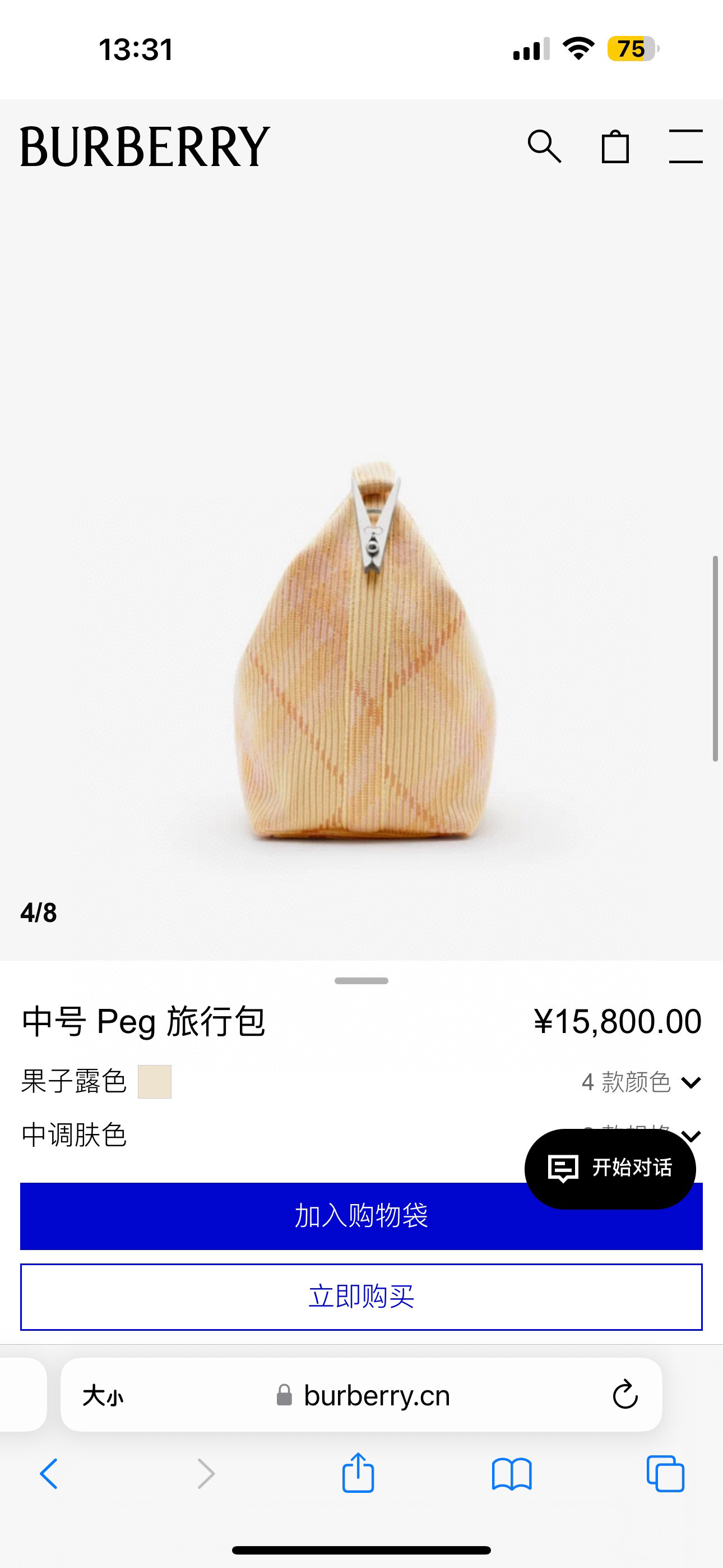This screenshot has height=1568, width=723.
Task: Tap the product image of the bag
Action: [x=365, y=651]
